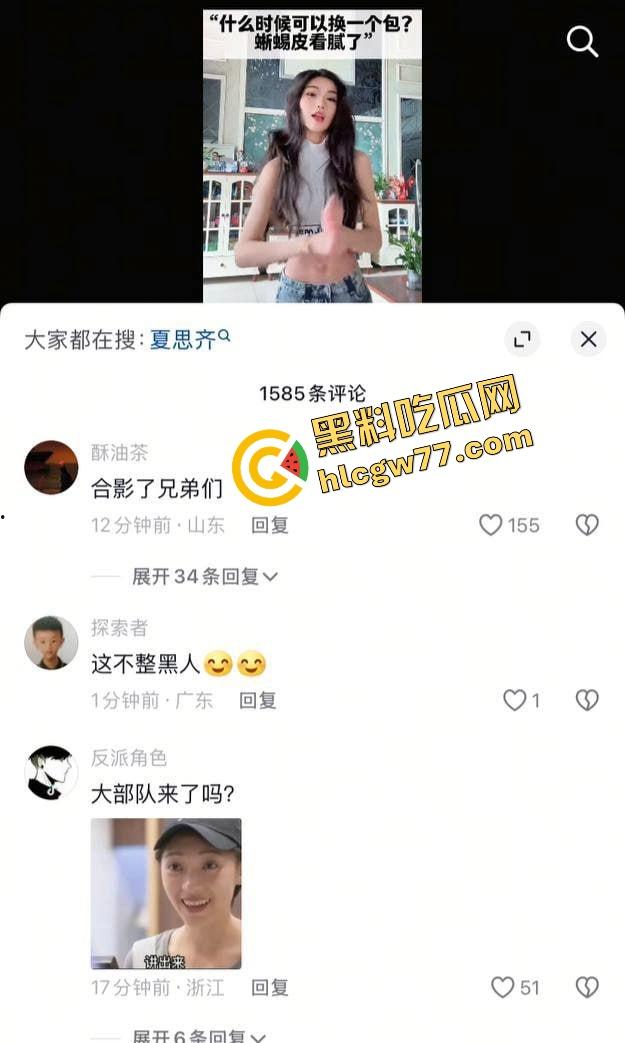Close the comments panel
This screenshot has height=1043, width=625.
588,339
